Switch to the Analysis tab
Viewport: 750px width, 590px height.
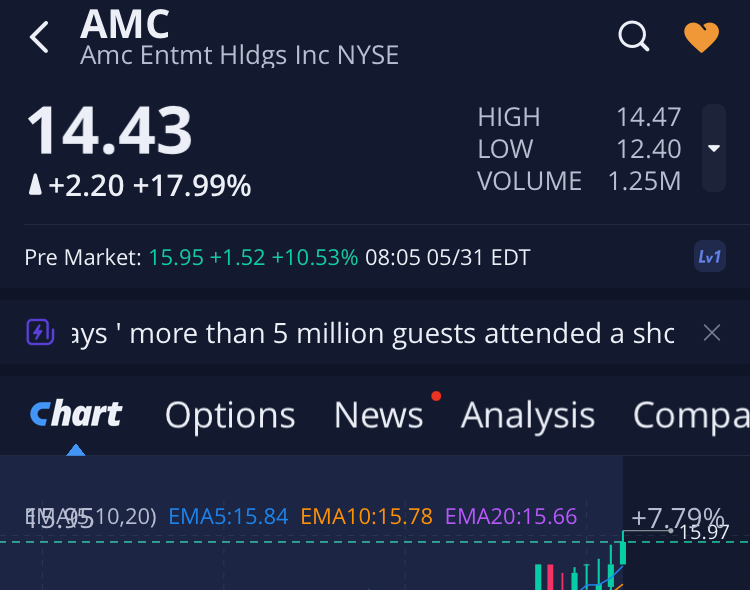[528, 415]
